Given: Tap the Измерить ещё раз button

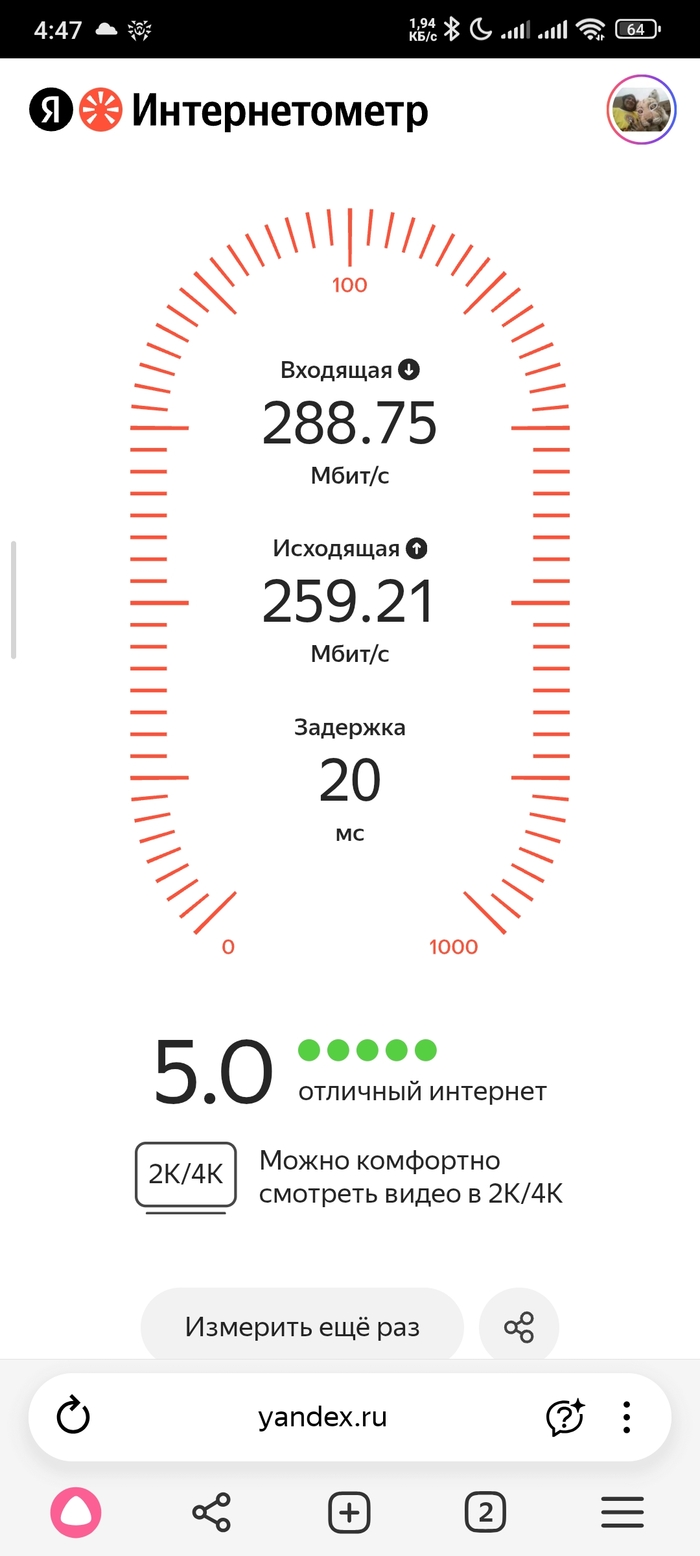Looking at the screenshot, I should (x=302, y=1327).
